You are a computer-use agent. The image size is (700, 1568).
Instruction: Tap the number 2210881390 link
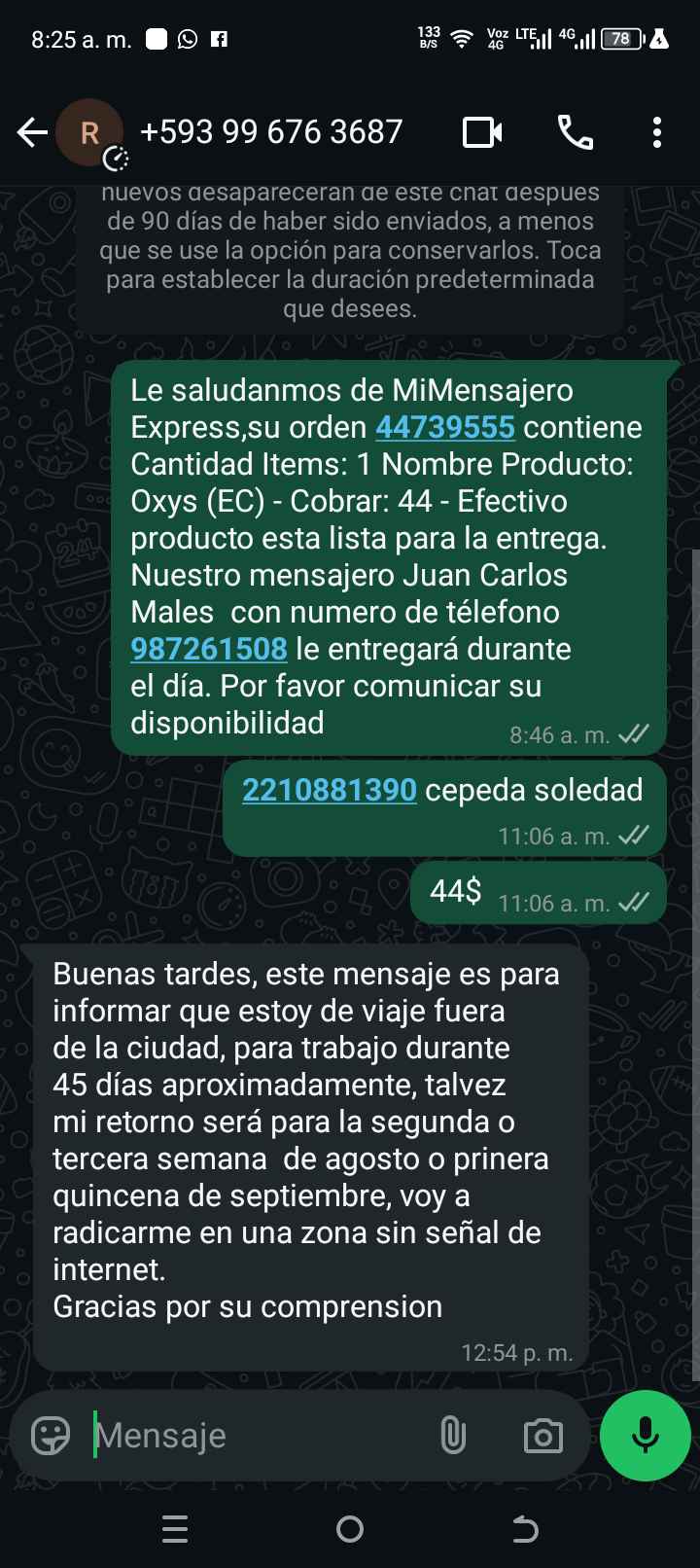coord(330,790)
